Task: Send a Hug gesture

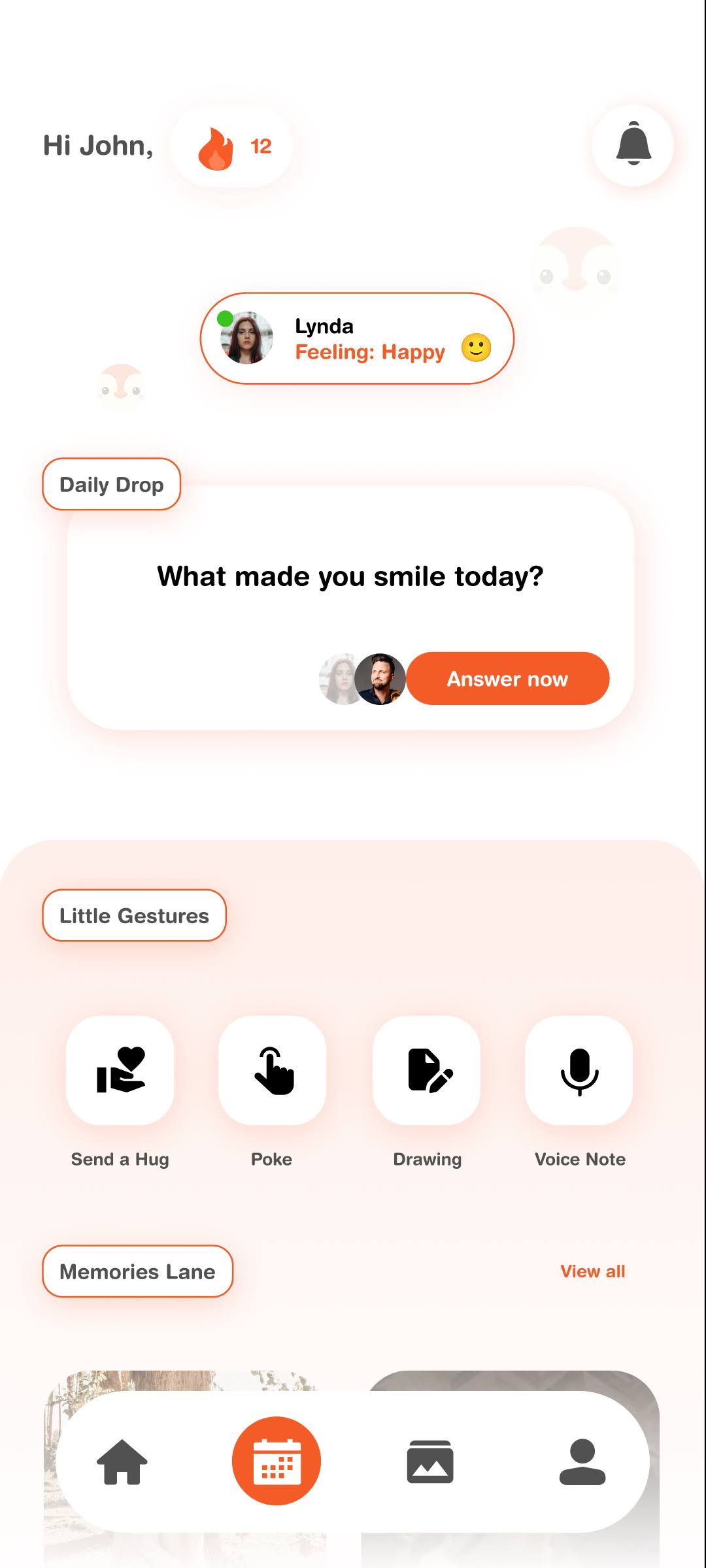Action: point(120,1070)
